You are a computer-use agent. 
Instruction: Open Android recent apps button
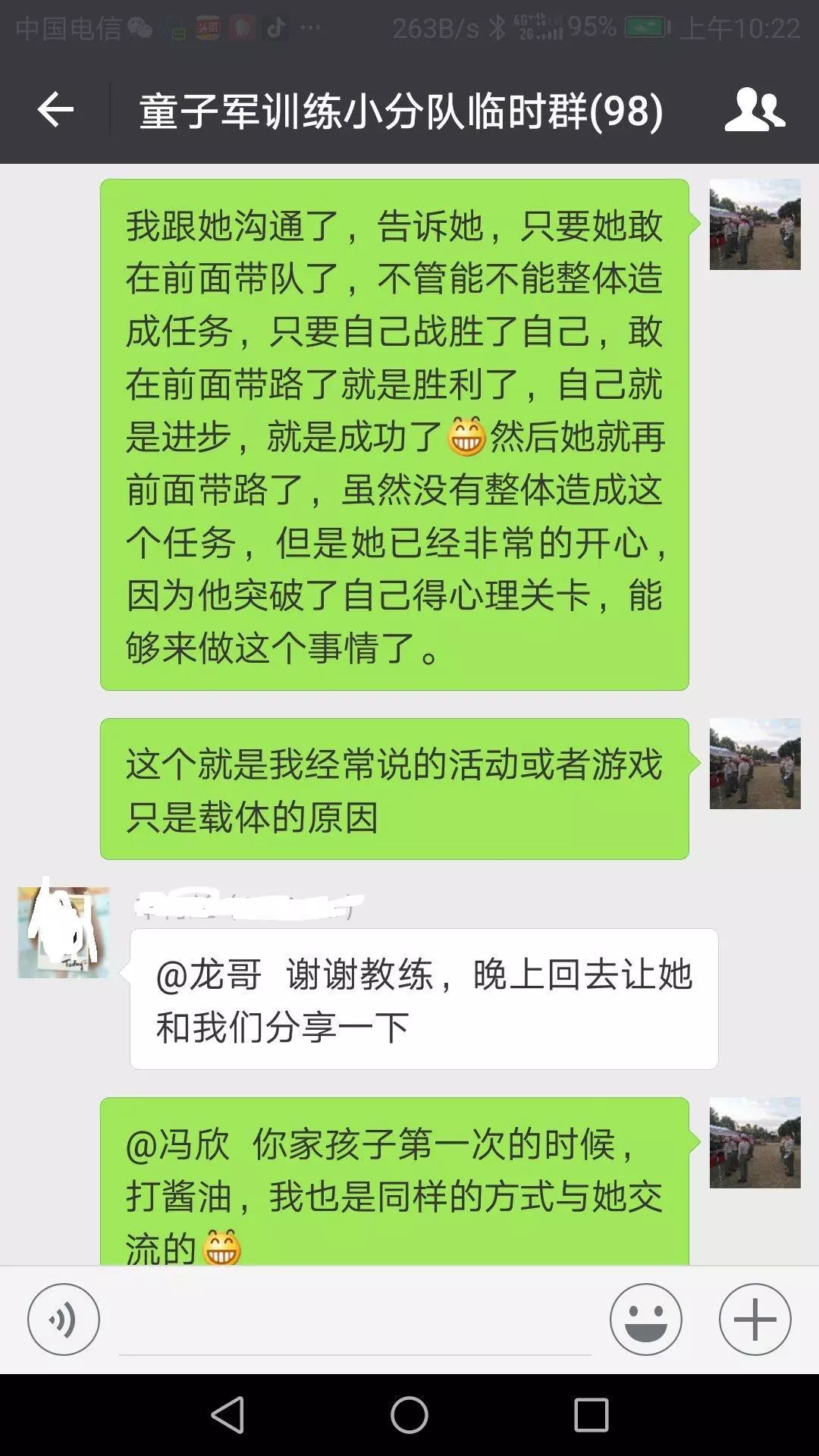(x=591, y=1415)
